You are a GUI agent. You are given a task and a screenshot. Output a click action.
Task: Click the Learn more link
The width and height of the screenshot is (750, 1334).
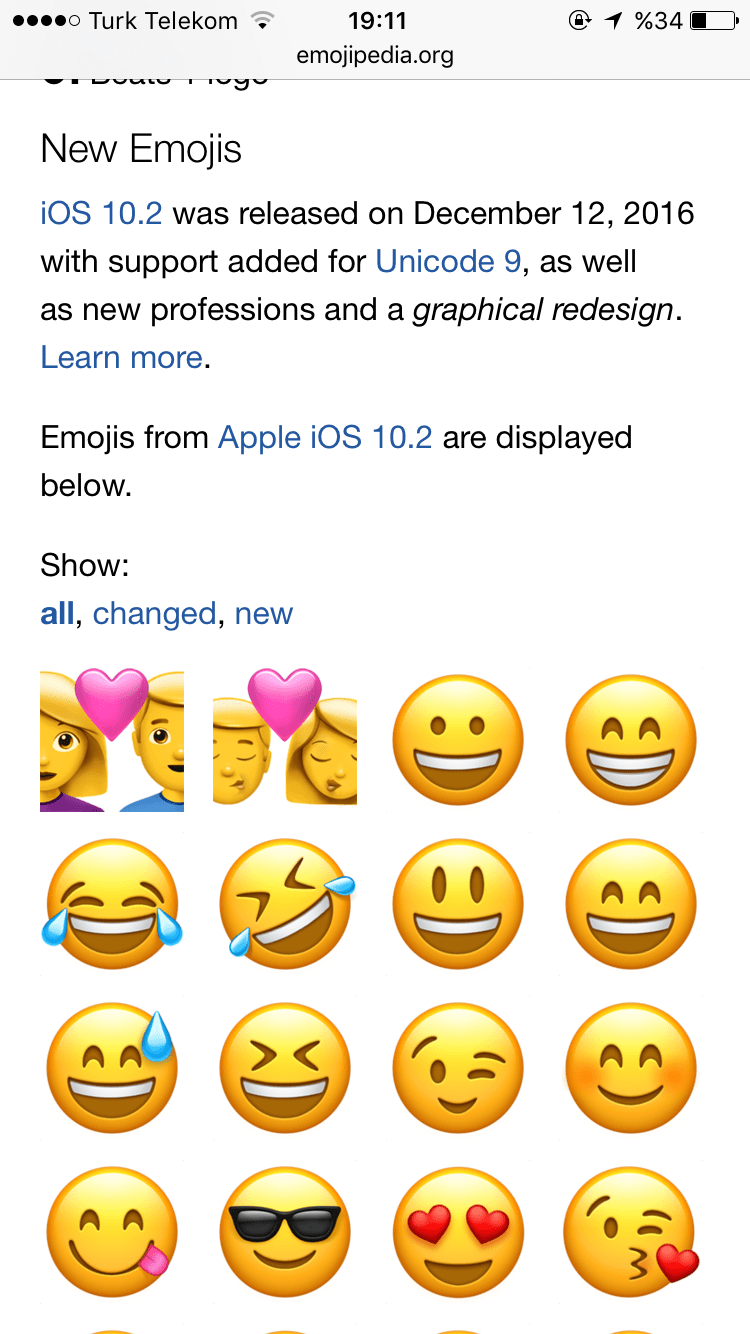117,357
